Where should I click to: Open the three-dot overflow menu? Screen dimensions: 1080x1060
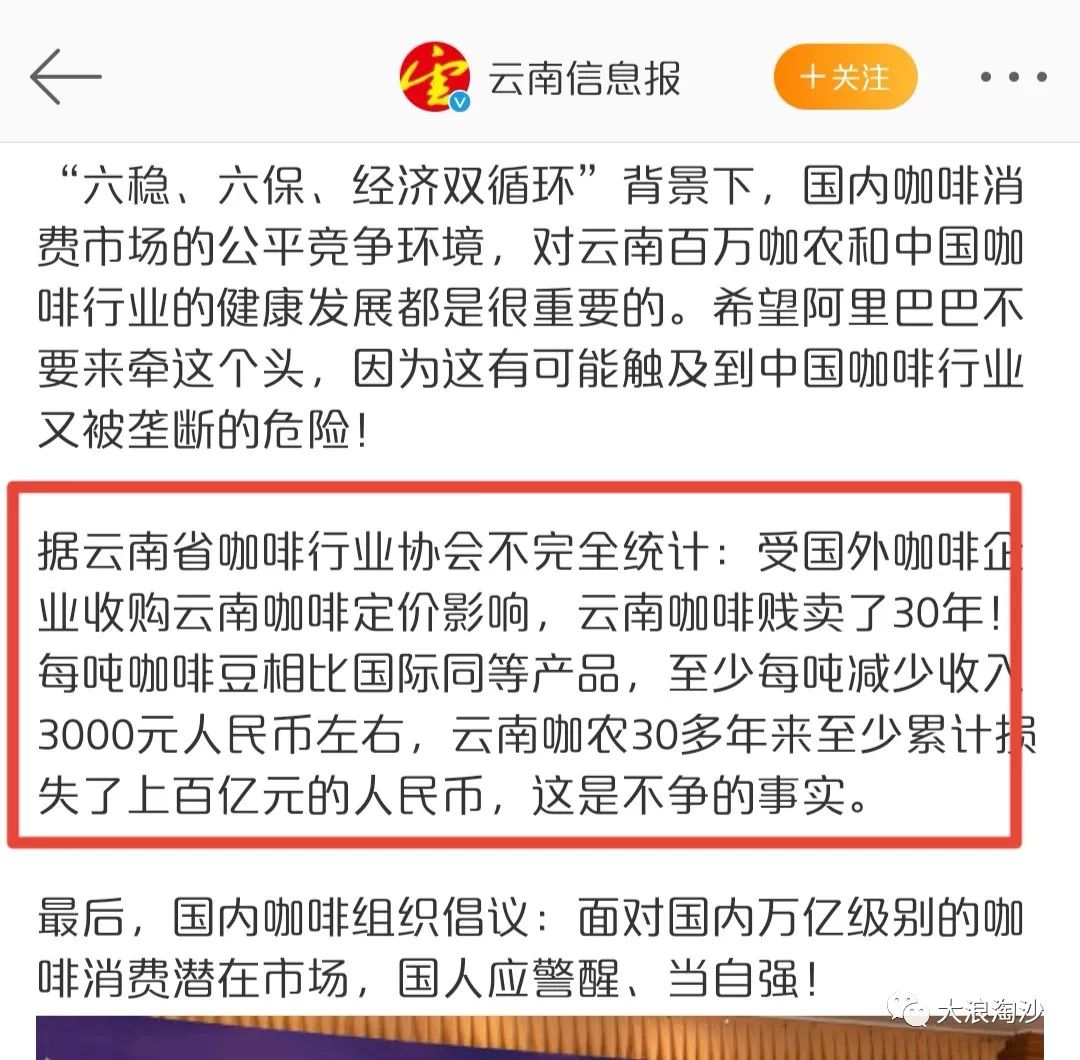[1013, 77]
